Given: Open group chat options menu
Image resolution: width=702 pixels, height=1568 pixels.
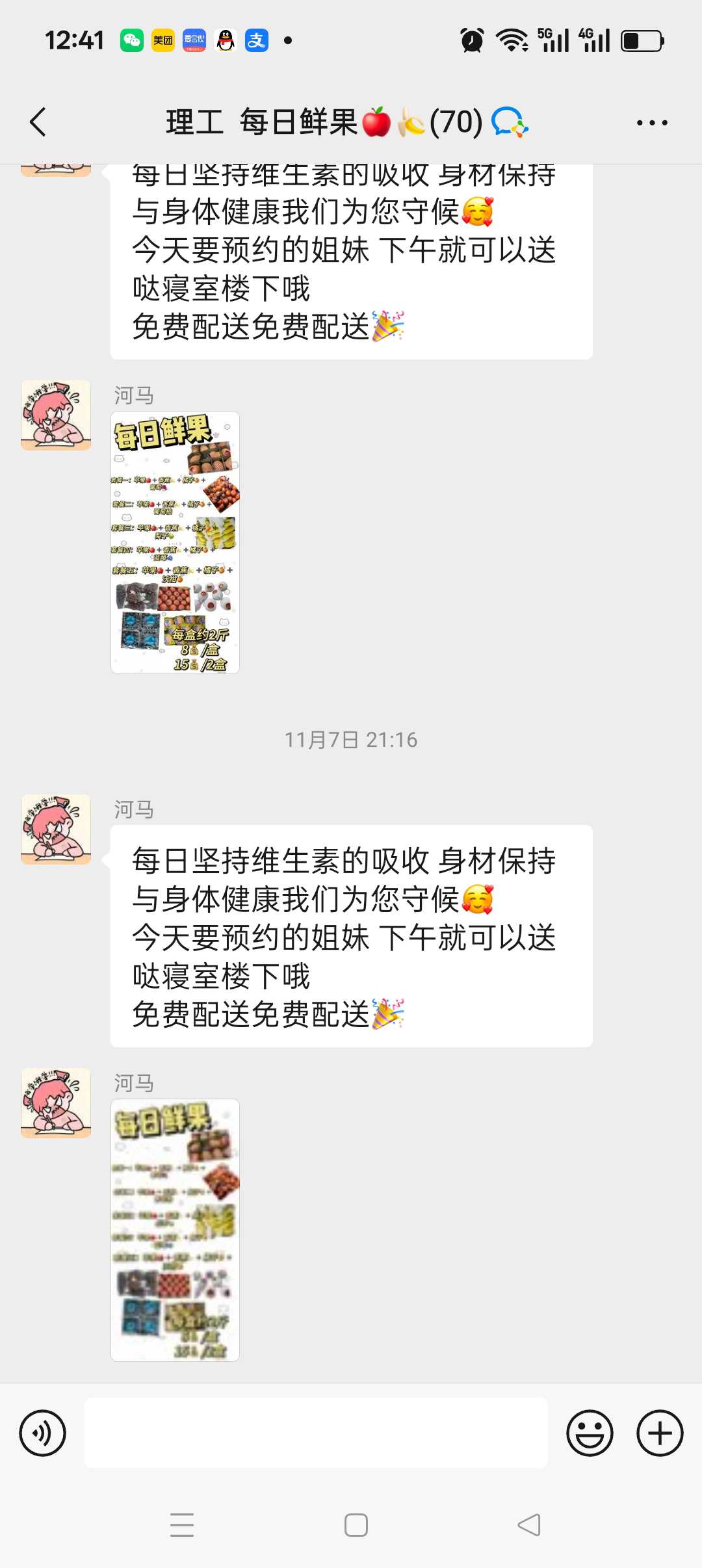Looking at the screenshot, I should point(652,122).
